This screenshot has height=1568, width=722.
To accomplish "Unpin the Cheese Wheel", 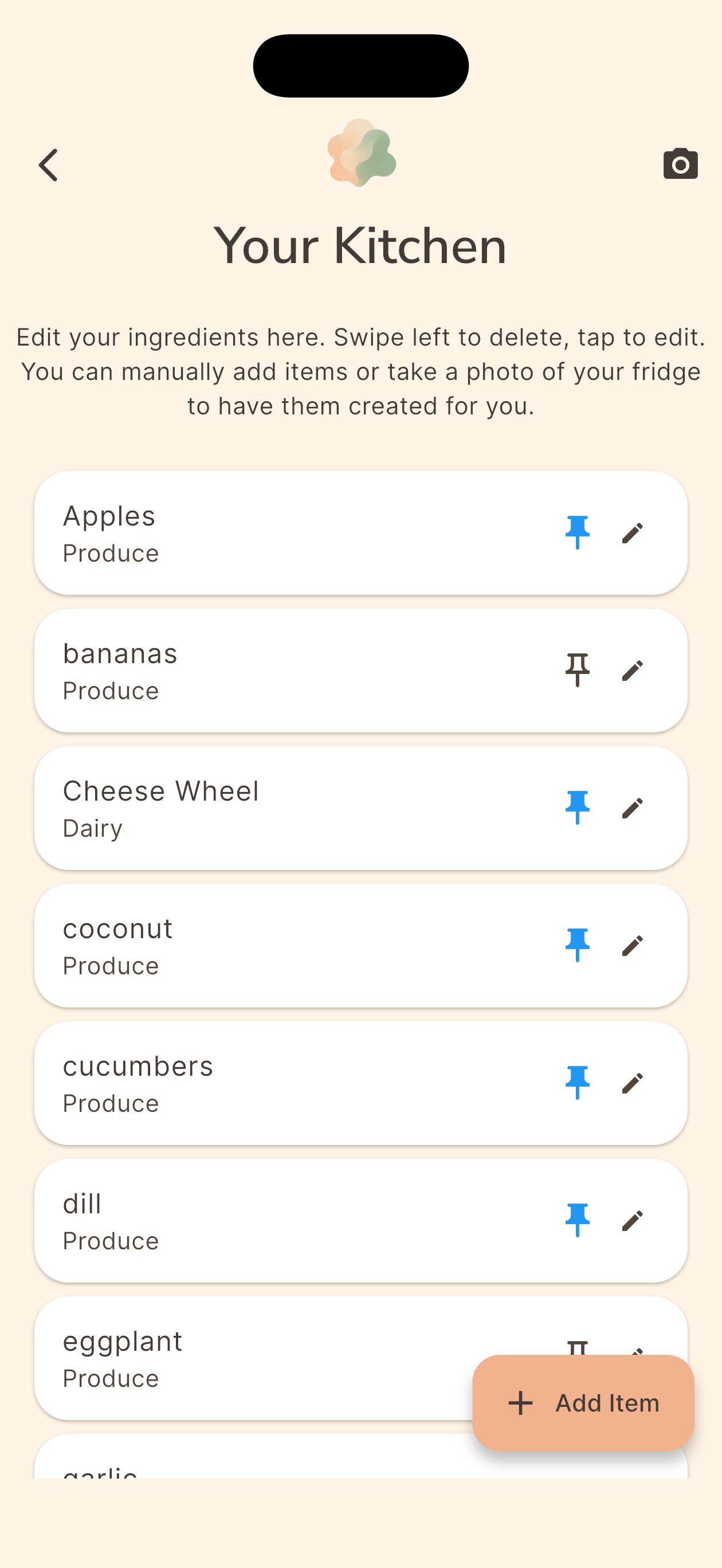I will pos(577,807).
